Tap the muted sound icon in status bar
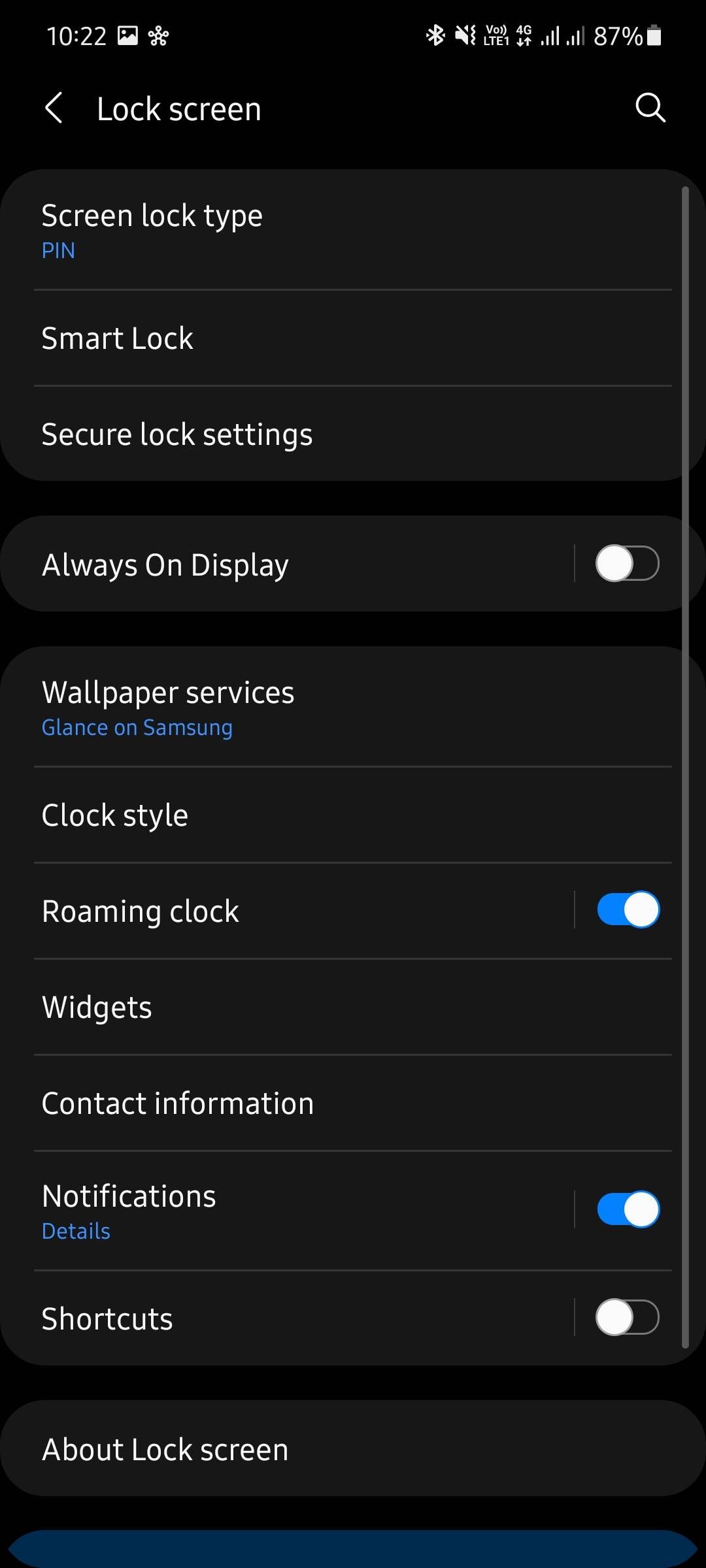The height and width of the screenshot is (1568, 706). point(464,36)
